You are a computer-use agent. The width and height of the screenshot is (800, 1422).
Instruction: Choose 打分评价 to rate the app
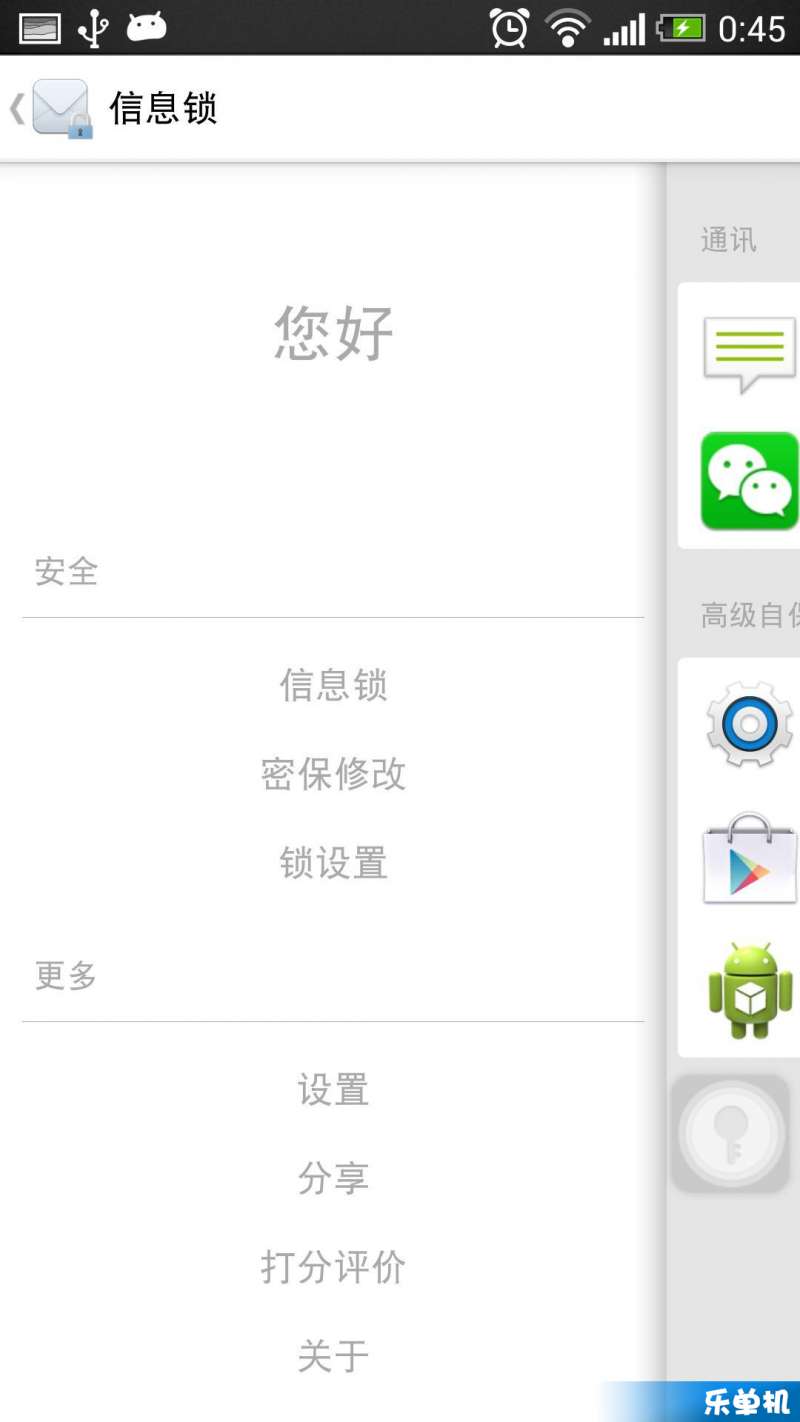click(333, 1267)
